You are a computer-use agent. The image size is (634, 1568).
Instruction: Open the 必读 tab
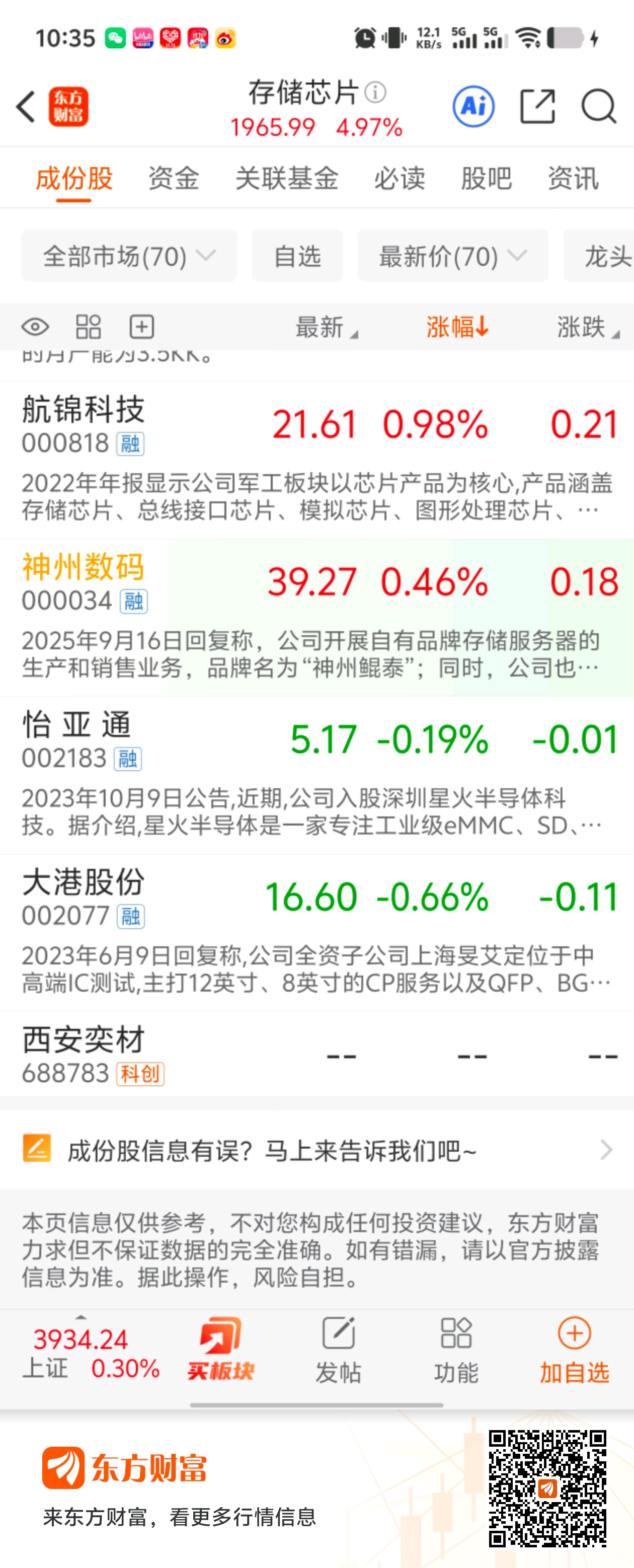(399, 178)
